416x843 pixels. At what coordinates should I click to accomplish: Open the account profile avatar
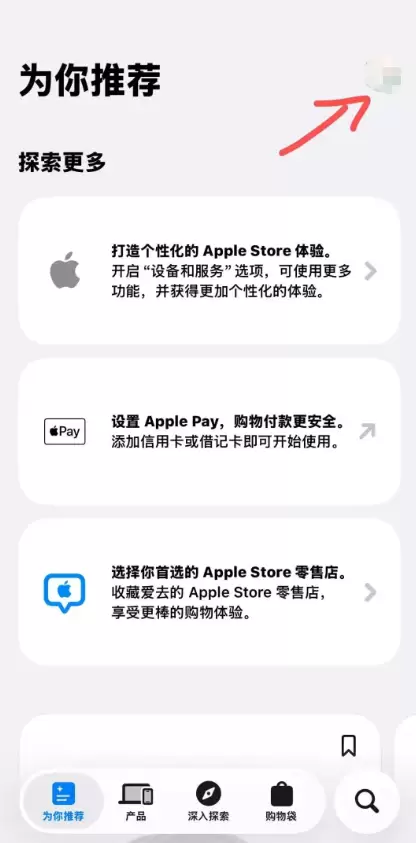[383, 74]
